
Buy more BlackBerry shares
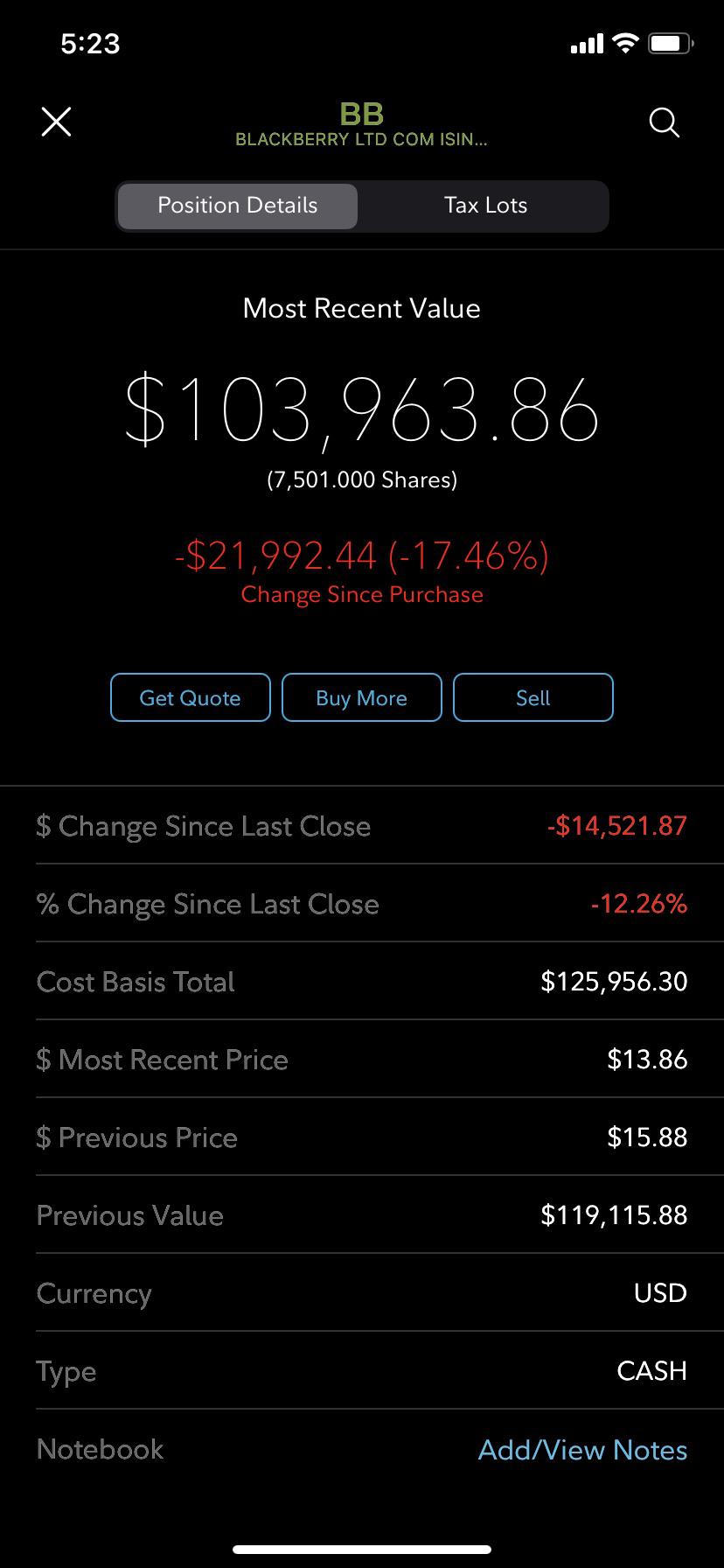[x=361, y=697]
